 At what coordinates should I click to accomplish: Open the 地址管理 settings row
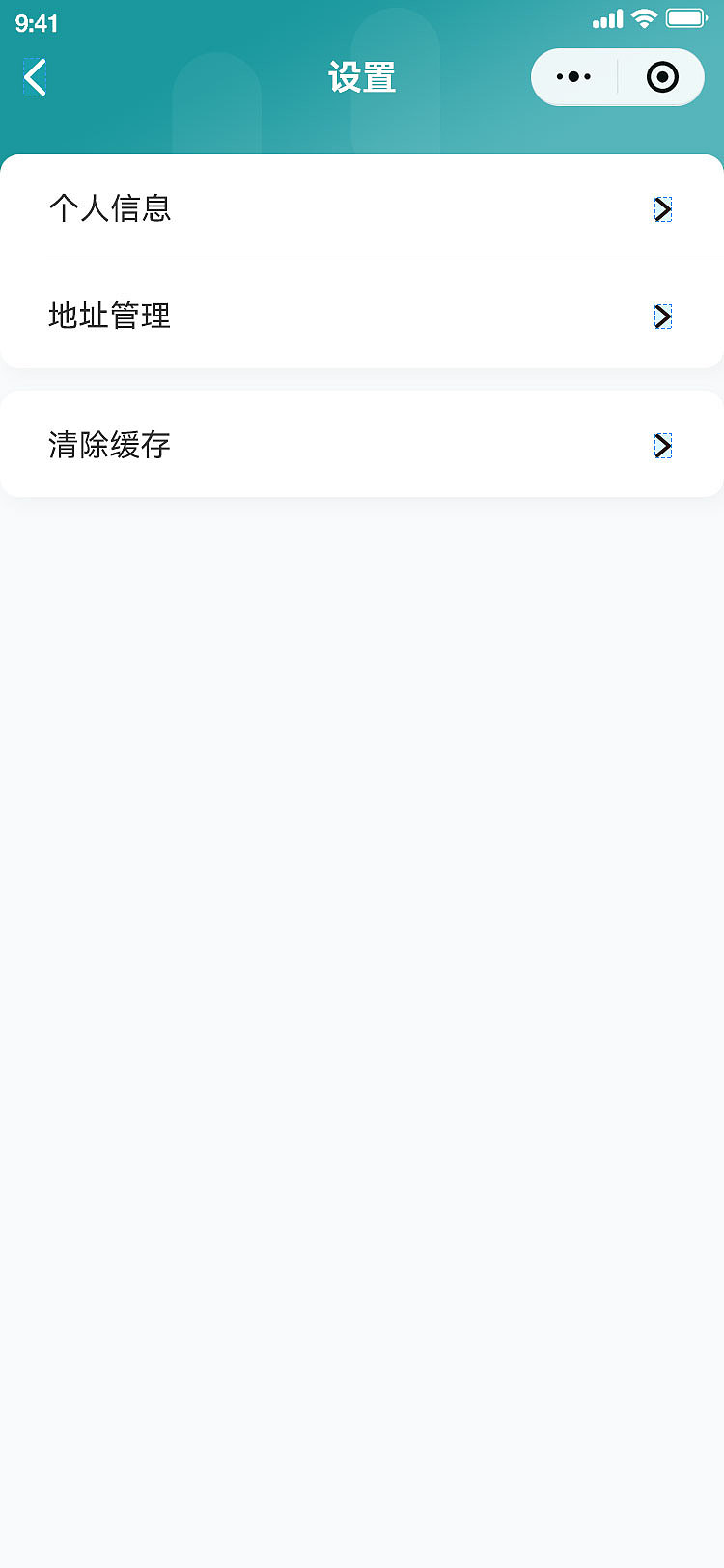point(362,316)
